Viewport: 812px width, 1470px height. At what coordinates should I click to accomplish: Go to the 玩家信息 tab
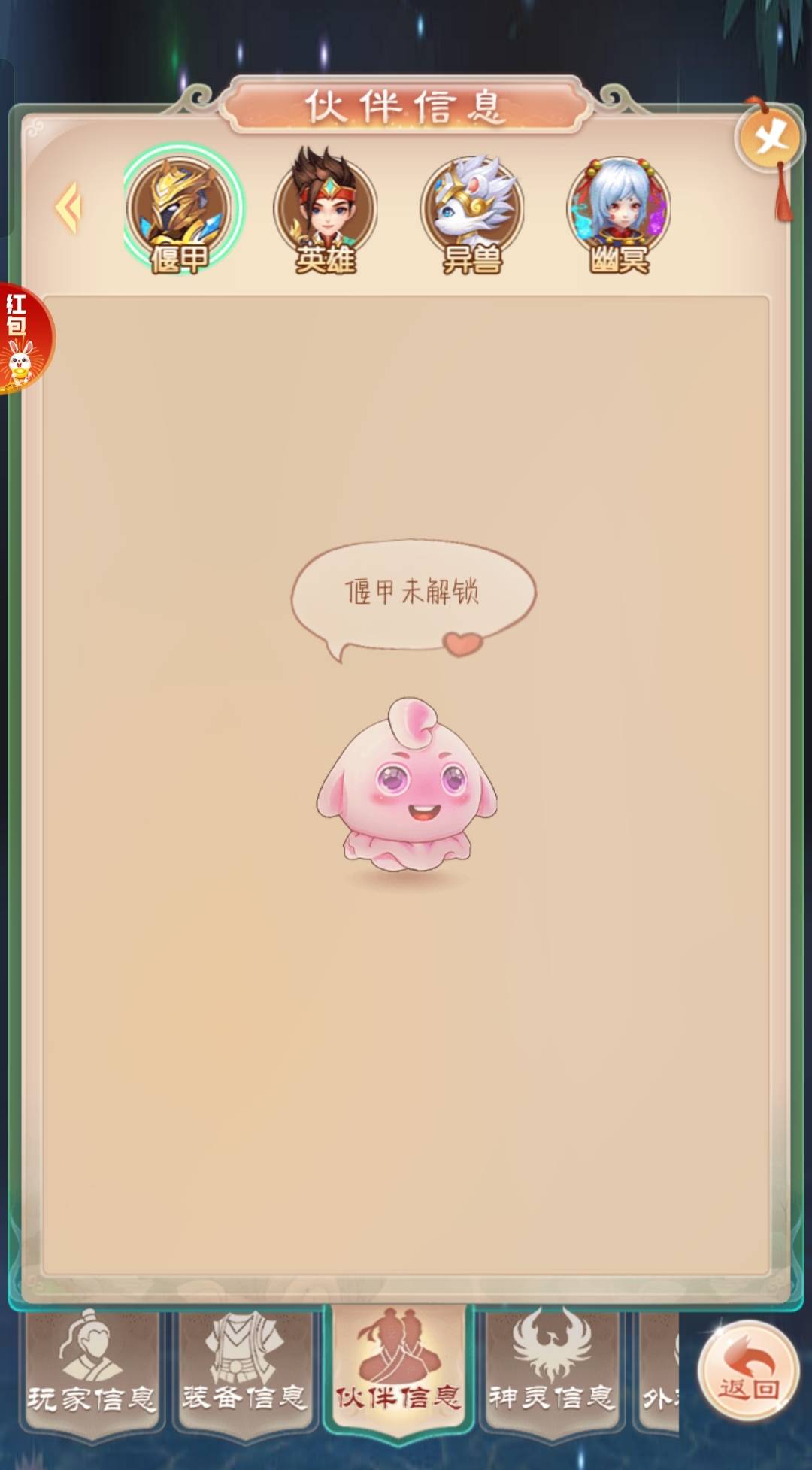pyautogui.click(x=92, y=1374)
